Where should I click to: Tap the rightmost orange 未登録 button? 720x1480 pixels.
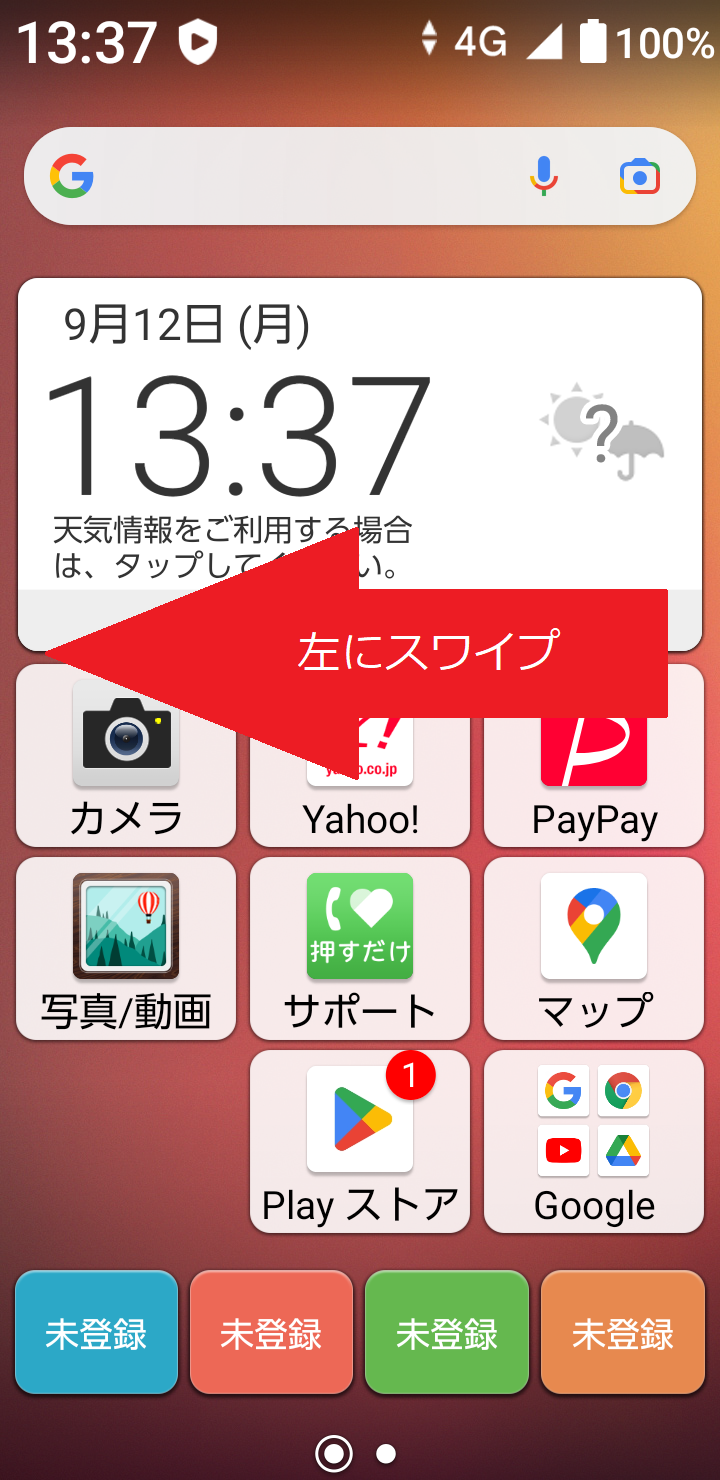click(x=622, y=1333)
